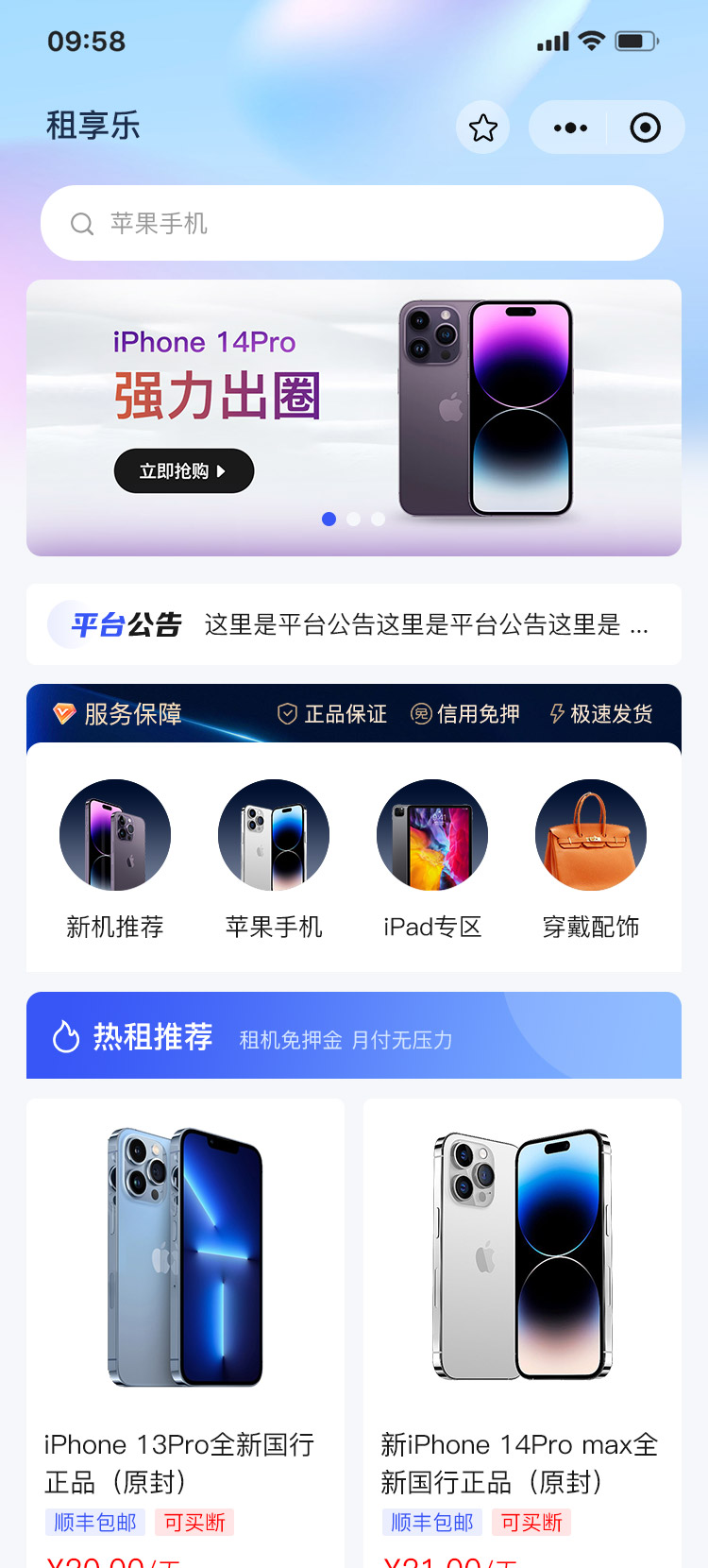The height and width of the screenshot is (1568, 708).
Task: Favorite this mini program with the star icon
Action: 483,128
